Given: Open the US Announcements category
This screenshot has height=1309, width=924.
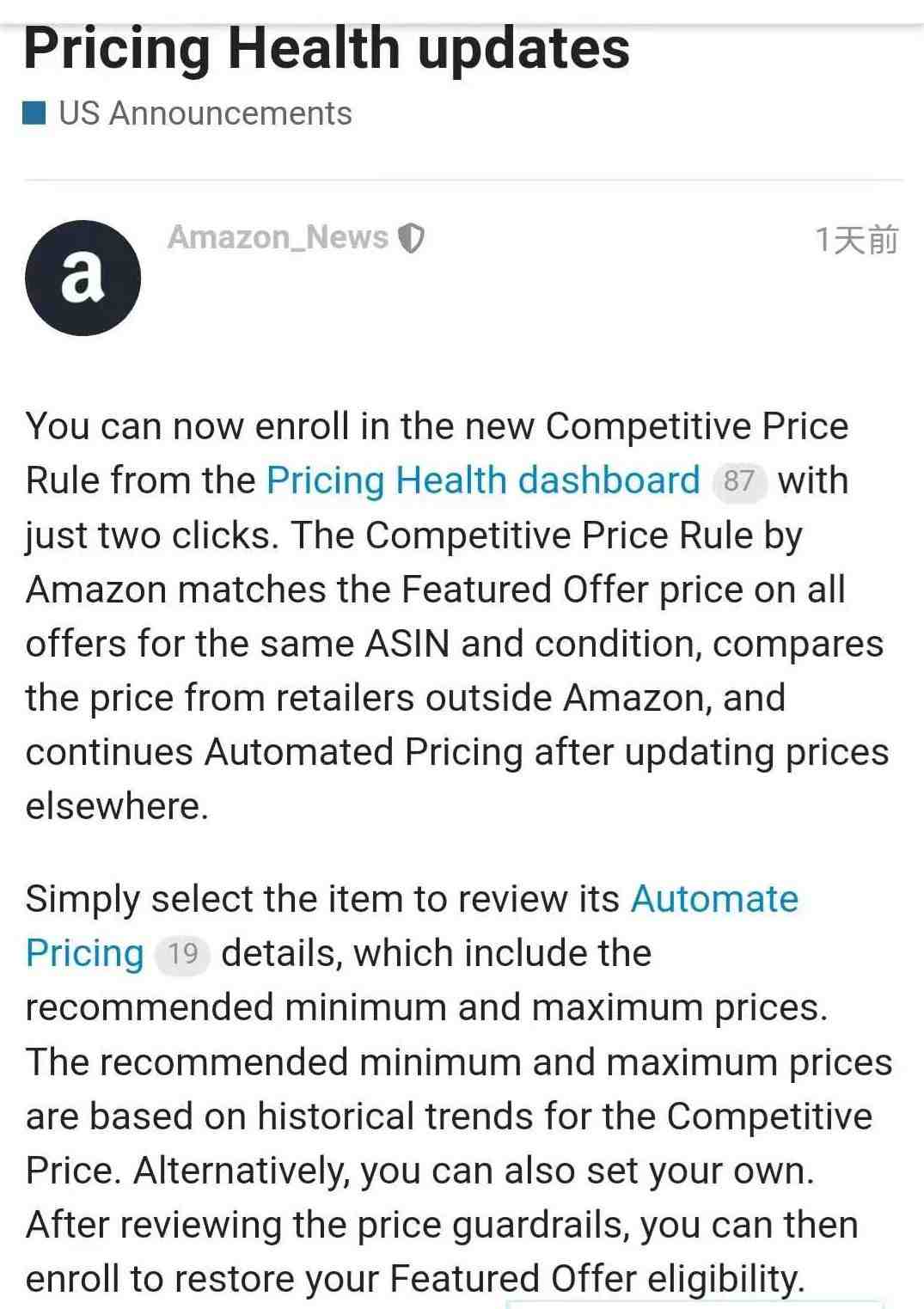Looking at the screenshot, I should click(205, 113).
